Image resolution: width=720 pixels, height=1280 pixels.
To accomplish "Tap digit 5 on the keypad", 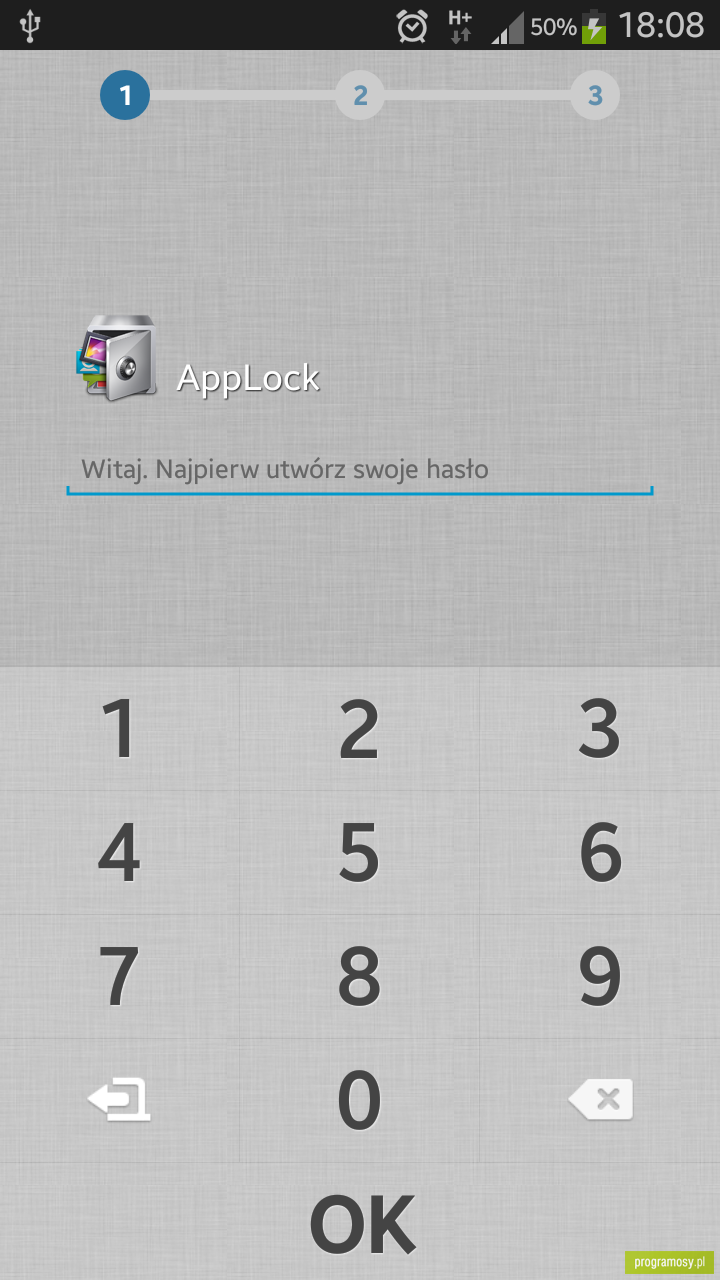I will tap(360, 853).
